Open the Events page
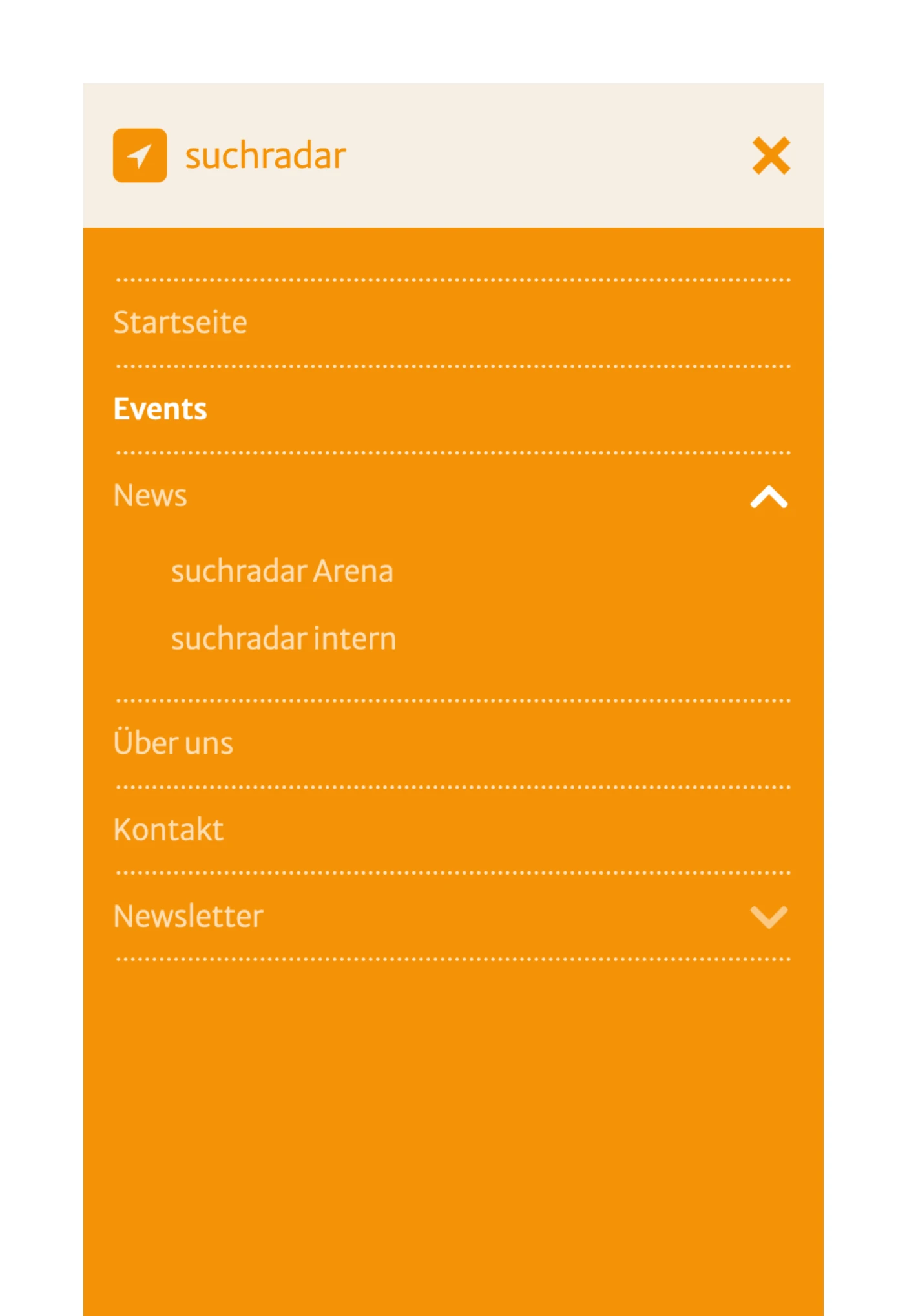Screen dimensions: 907x1316 pos(160,409)
